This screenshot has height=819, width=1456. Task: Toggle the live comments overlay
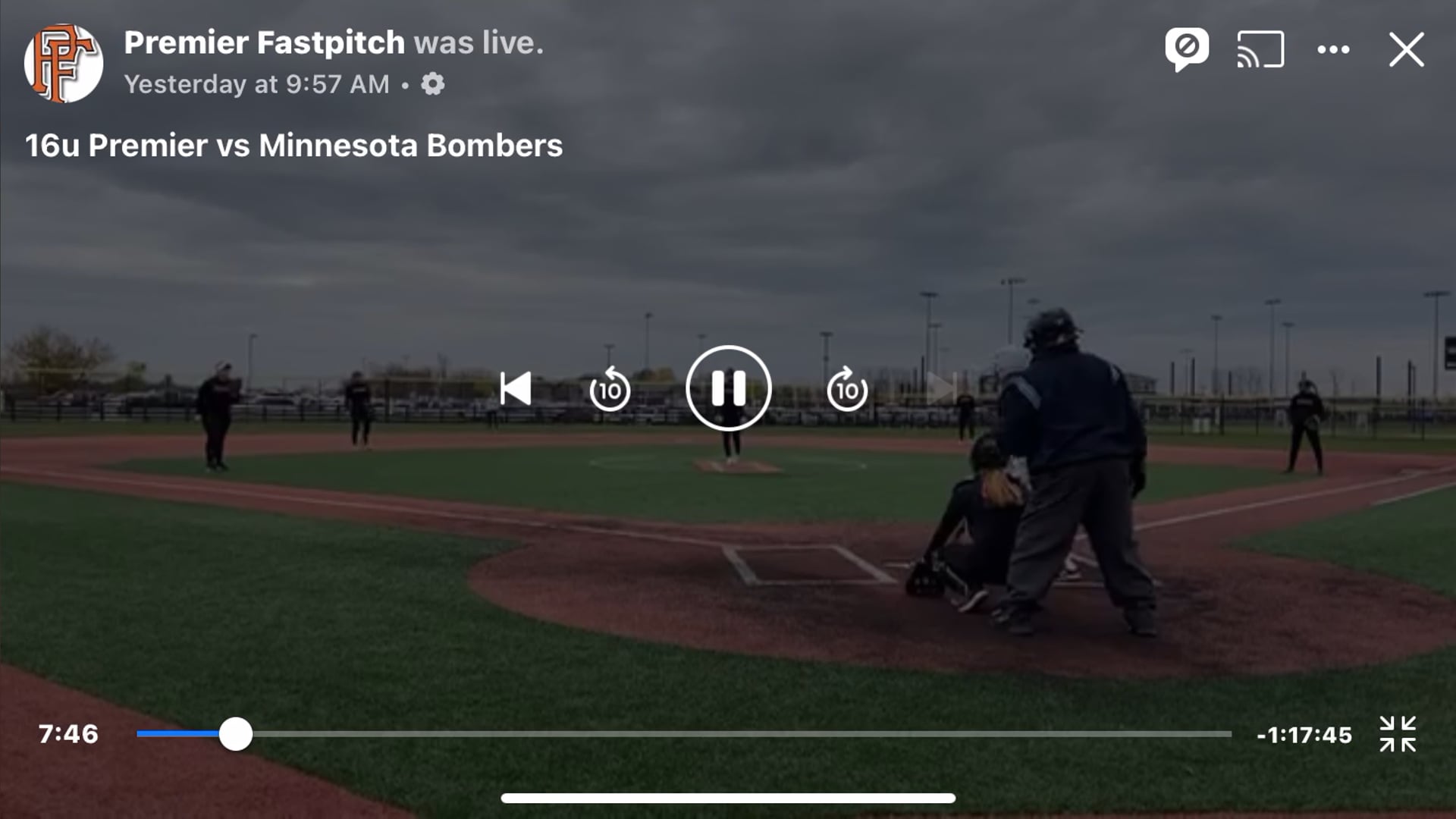[1187, 49]
